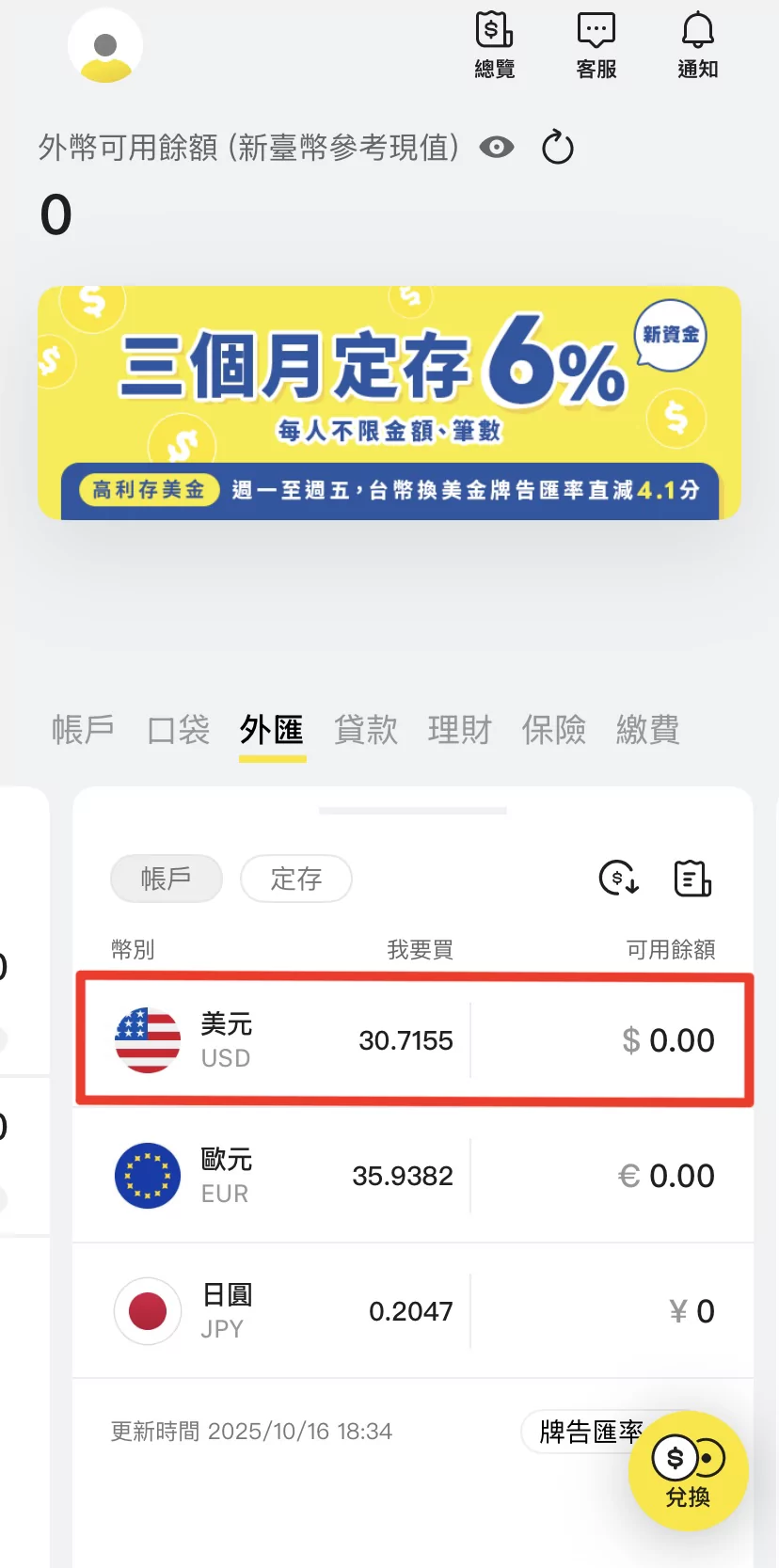Open the JPY 日圓 row
The height and width of the screenshot is (1568, 779).
(x=414, y=1311)
